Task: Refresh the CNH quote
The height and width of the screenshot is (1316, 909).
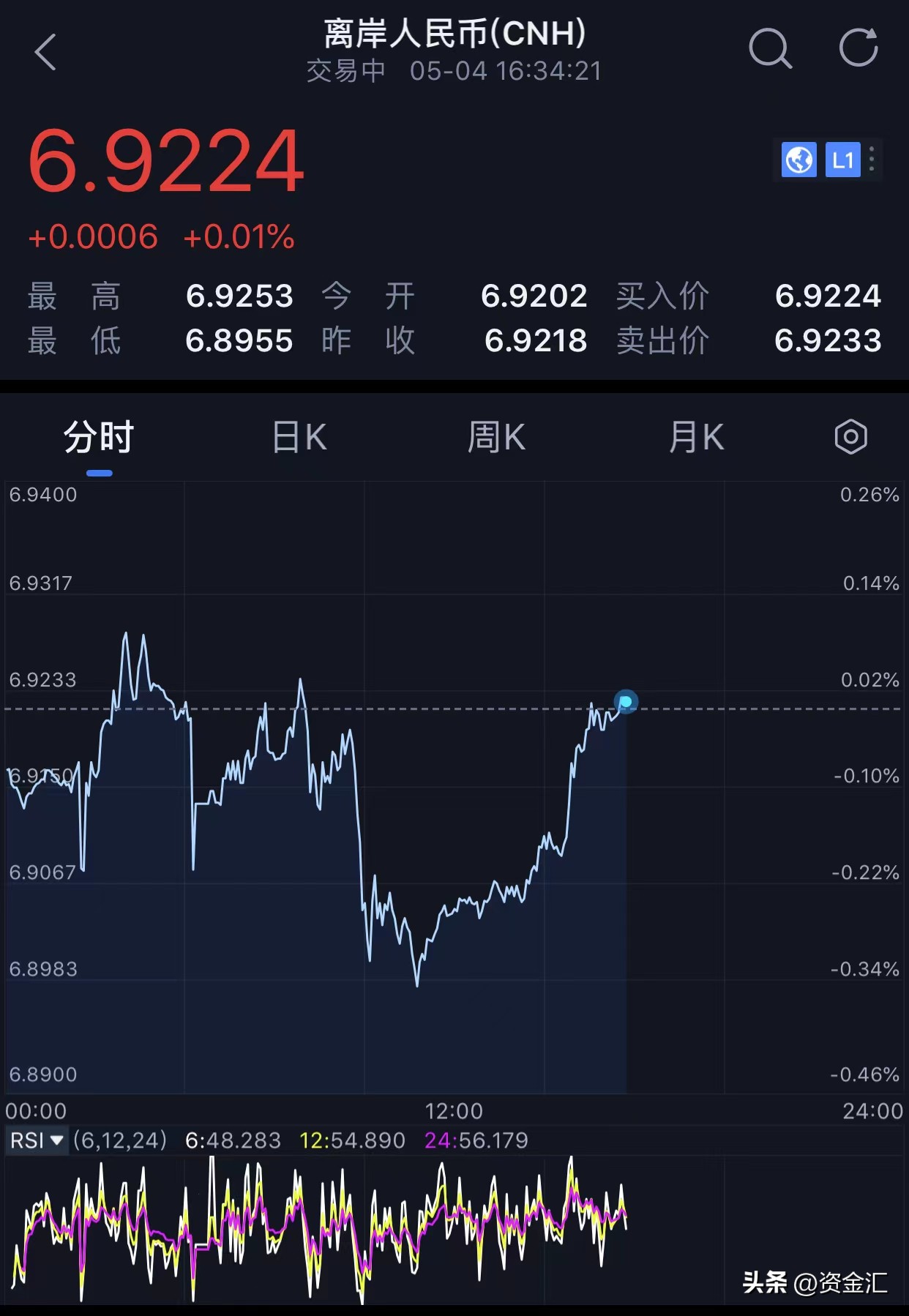Action: point(858,48)
